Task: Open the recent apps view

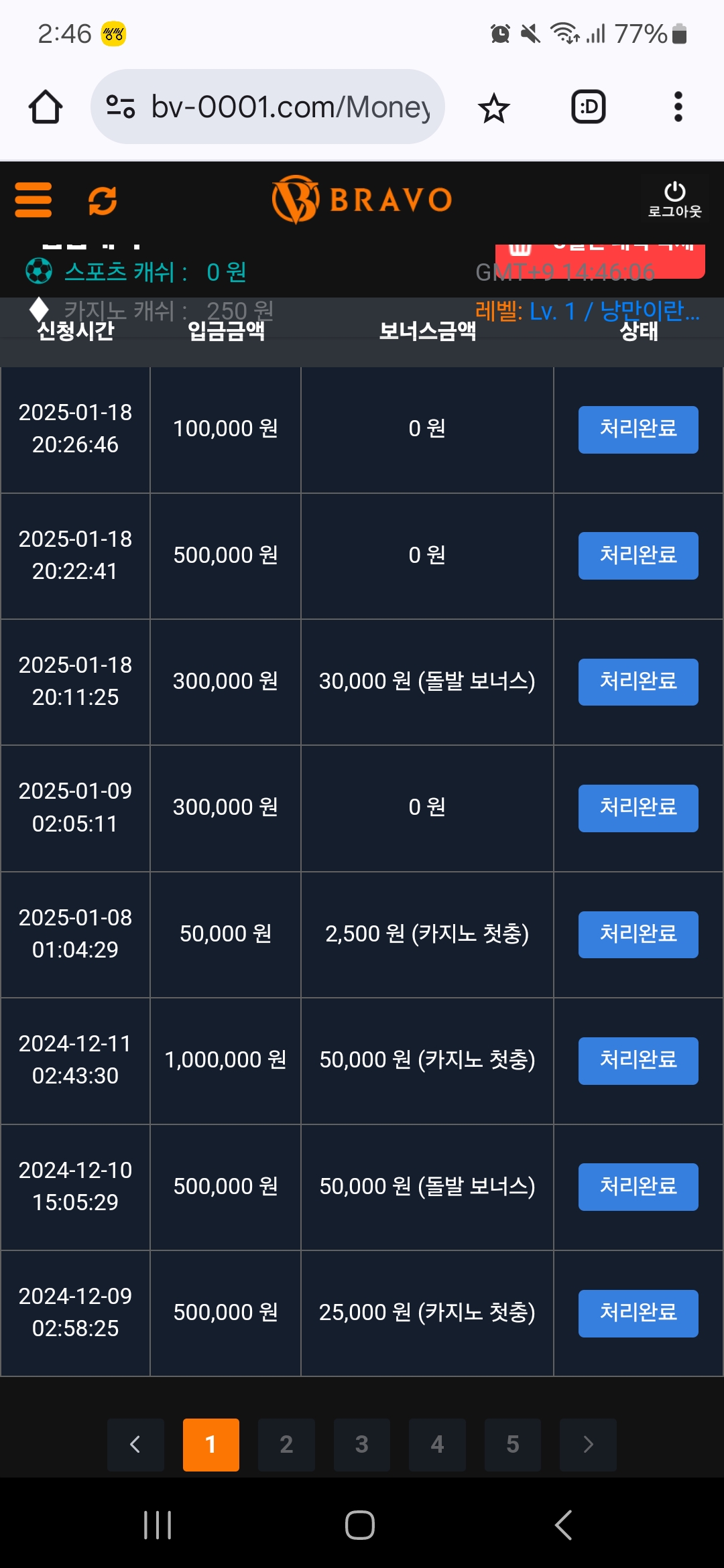Action: [158, 1525]
